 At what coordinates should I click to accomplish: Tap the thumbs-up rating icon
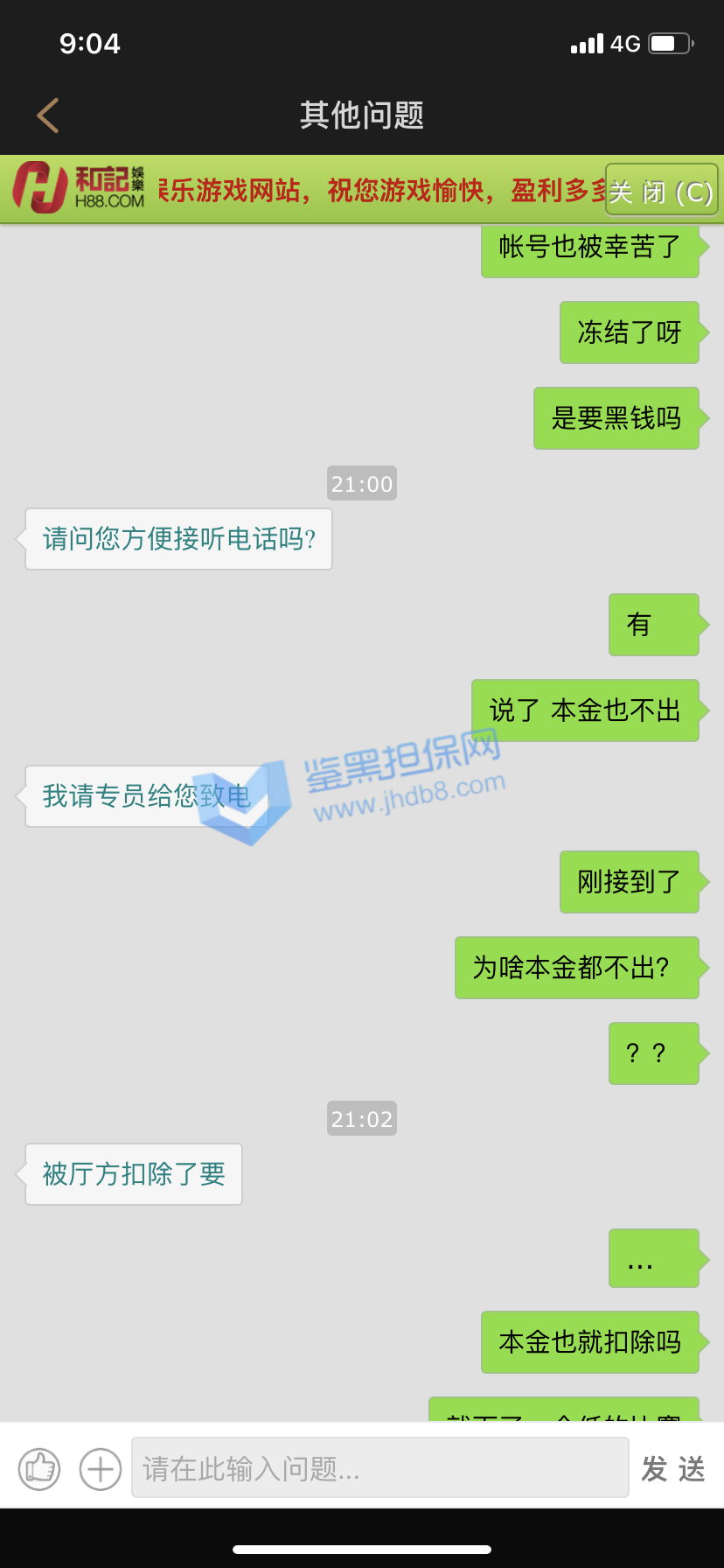[x=39, y=1469]
